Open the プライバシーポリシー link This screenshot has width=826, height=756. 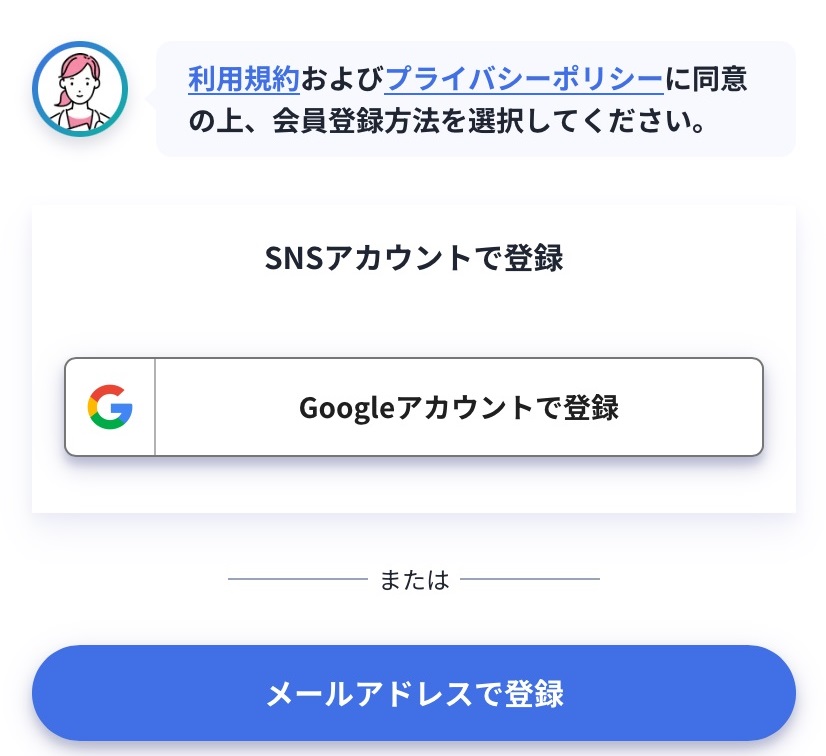point(523,79)
